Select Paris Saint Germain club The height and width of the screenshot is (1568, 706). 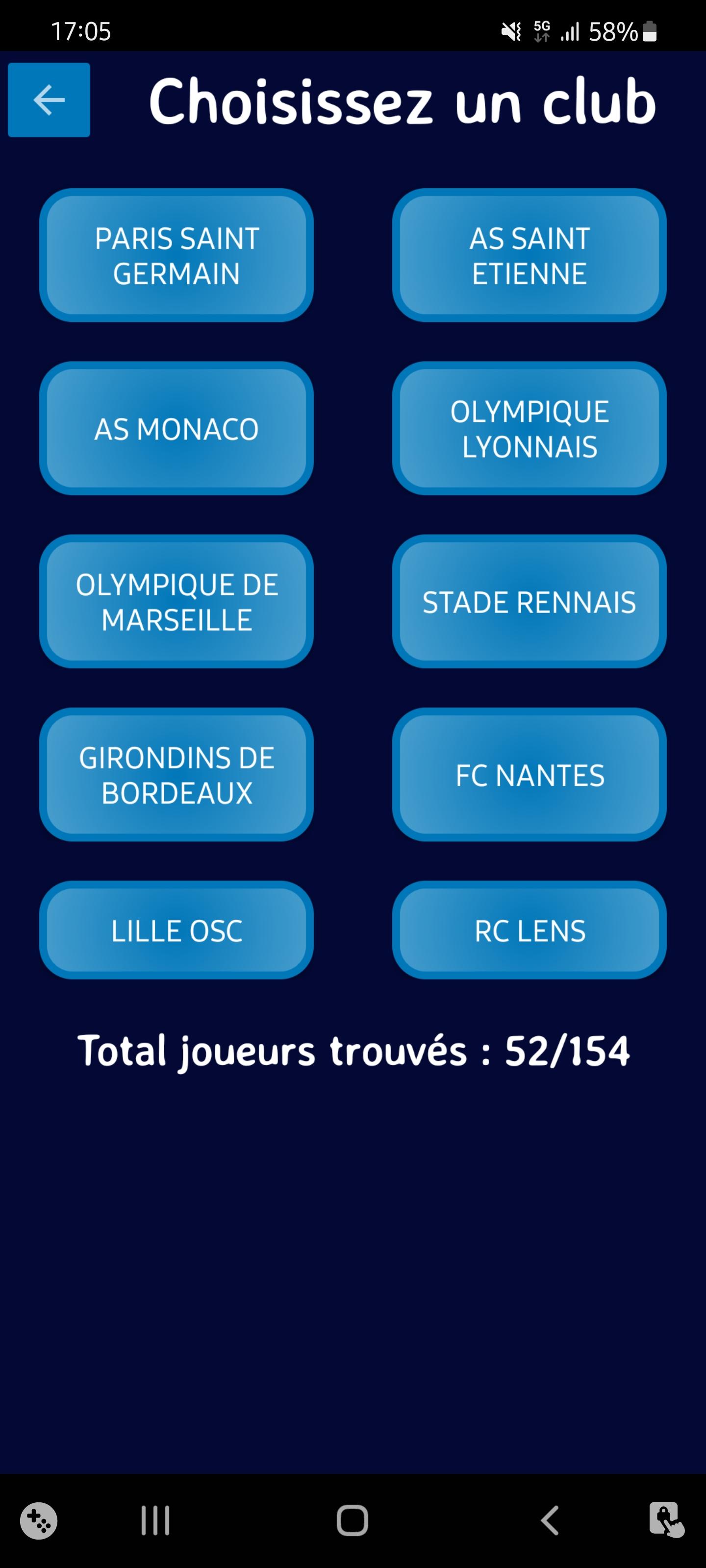[x=176, y=256]
